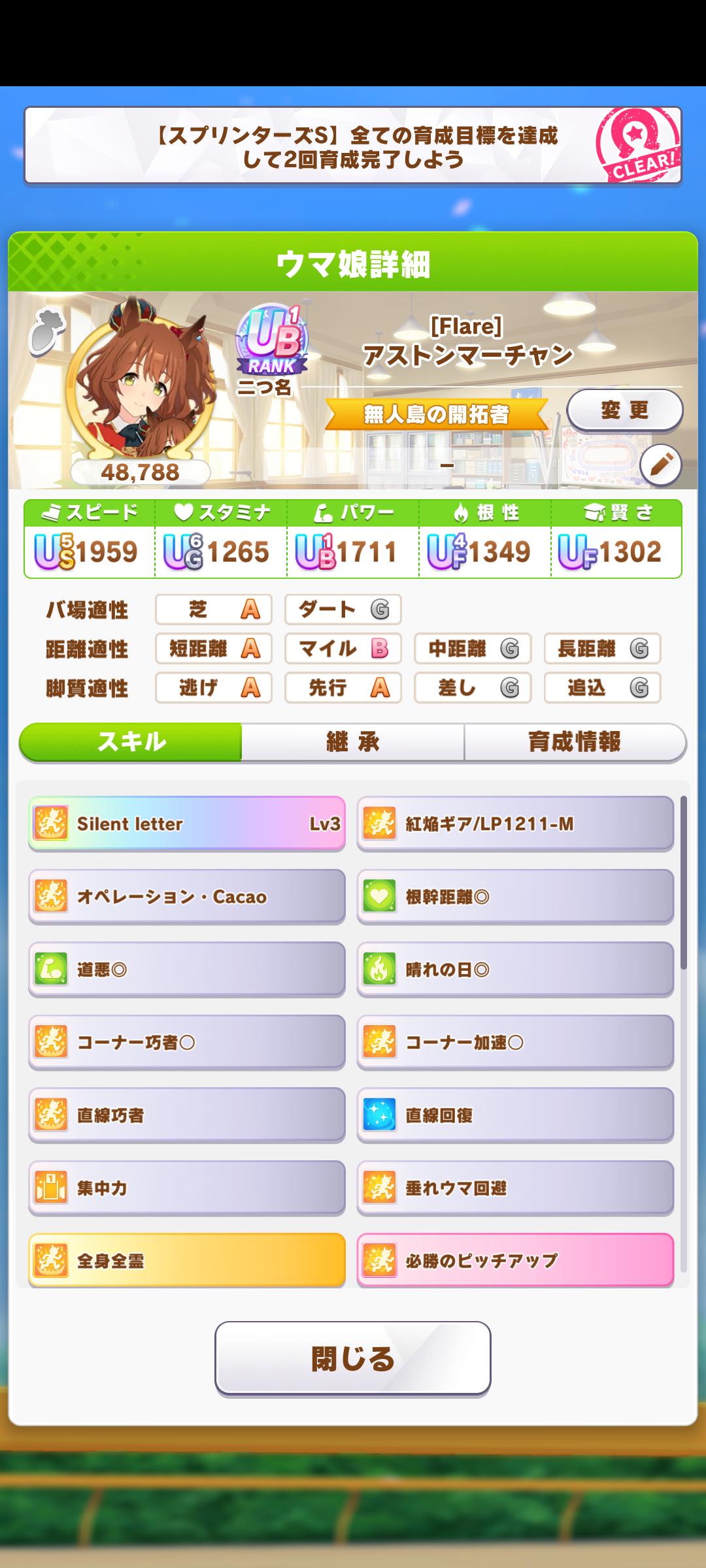Show details for 根幹距離◎ skill
The height and width of the screenshot is (1568, 706).
[515, 896]
